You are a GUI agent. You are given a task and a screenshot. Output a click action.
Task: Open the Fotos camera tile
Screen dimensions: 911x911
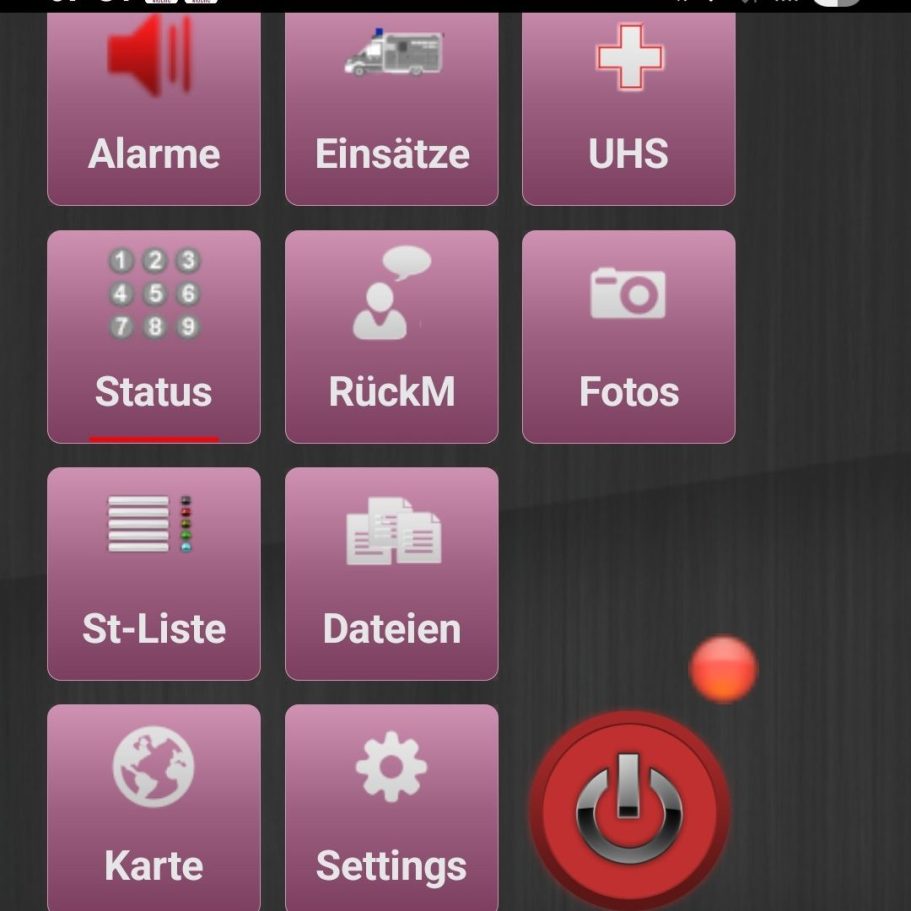coord(629,337)
